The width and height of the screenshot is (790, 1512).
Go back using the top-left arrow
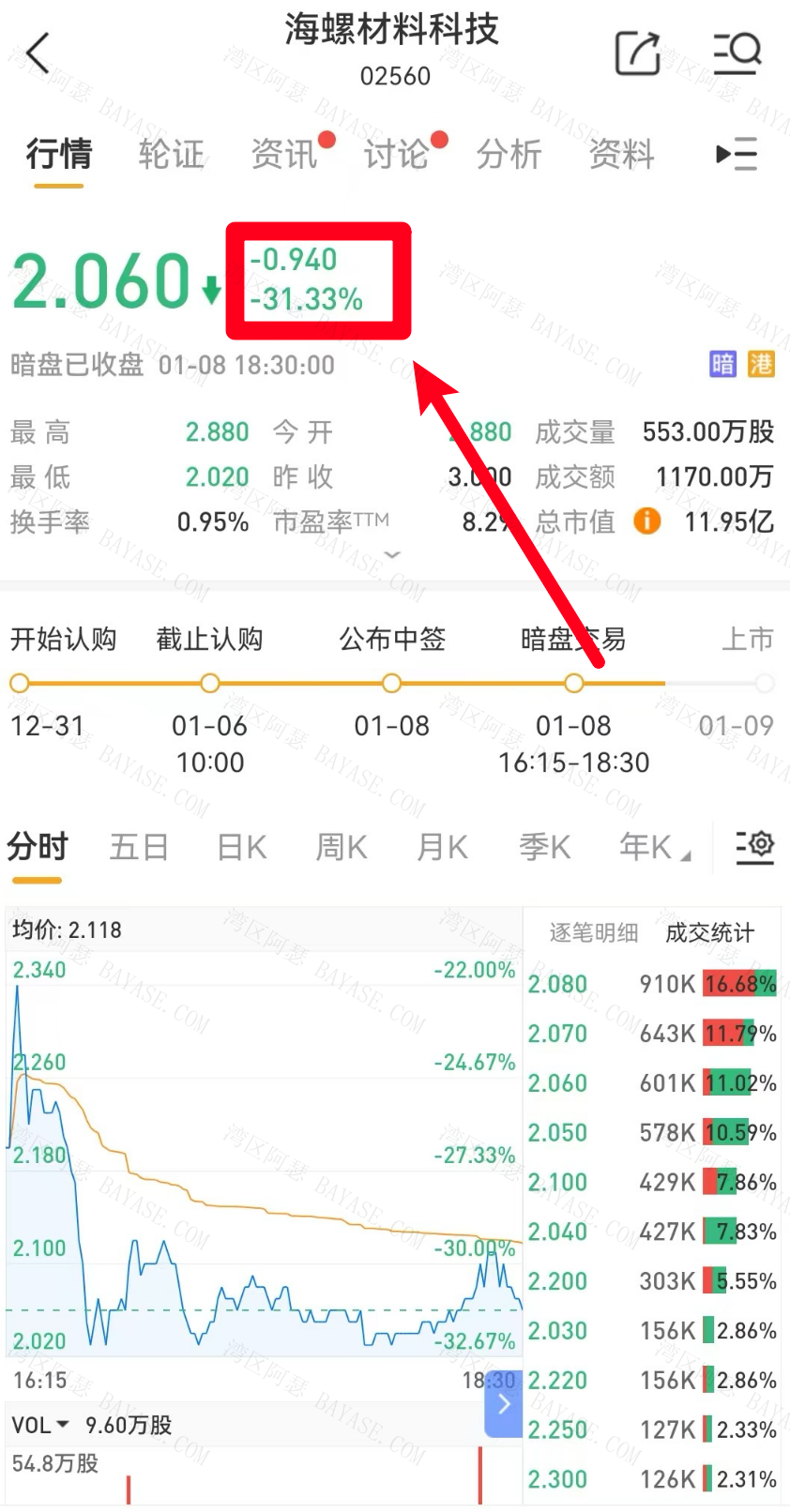(x=38, y=53)
